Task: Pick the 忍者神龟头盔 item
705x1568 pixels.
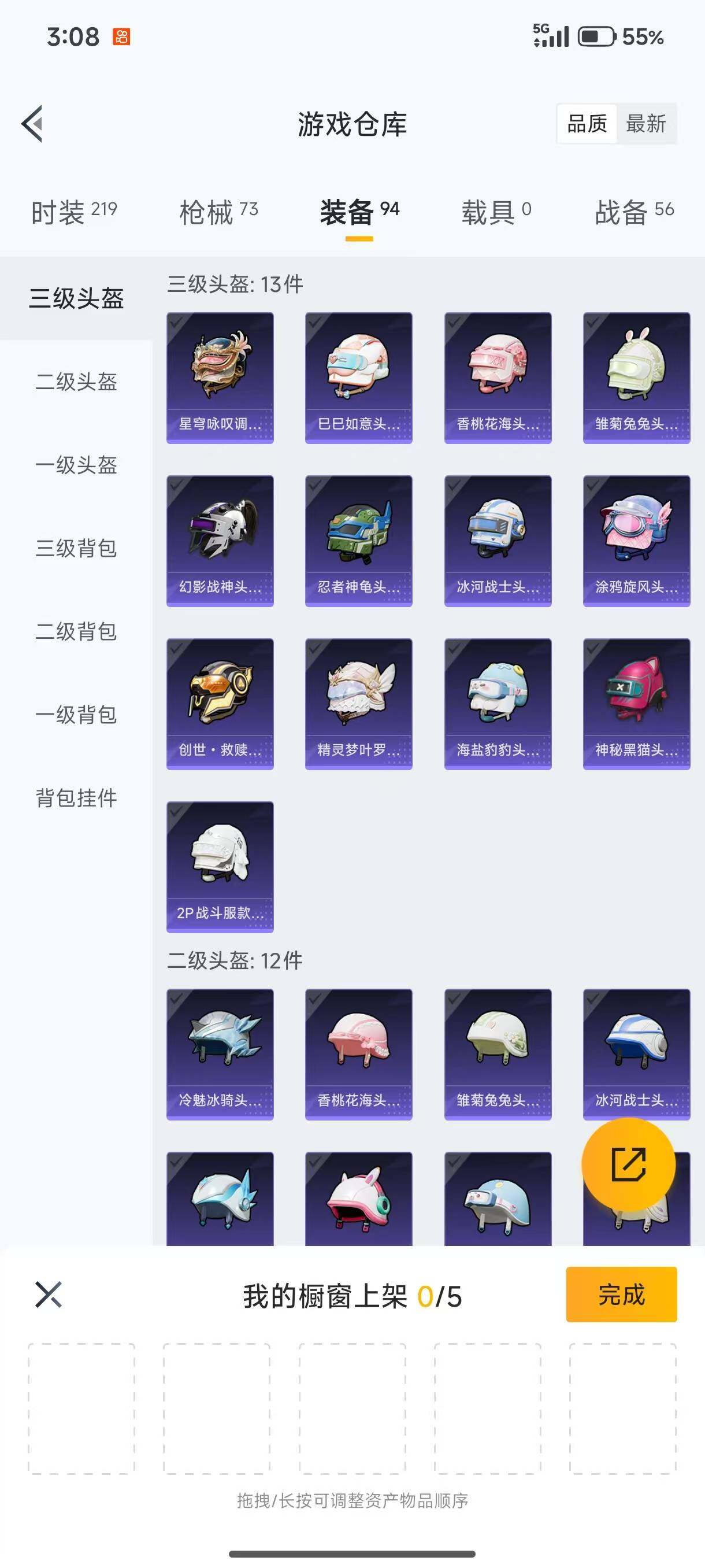Action: [x=359, y=541]
